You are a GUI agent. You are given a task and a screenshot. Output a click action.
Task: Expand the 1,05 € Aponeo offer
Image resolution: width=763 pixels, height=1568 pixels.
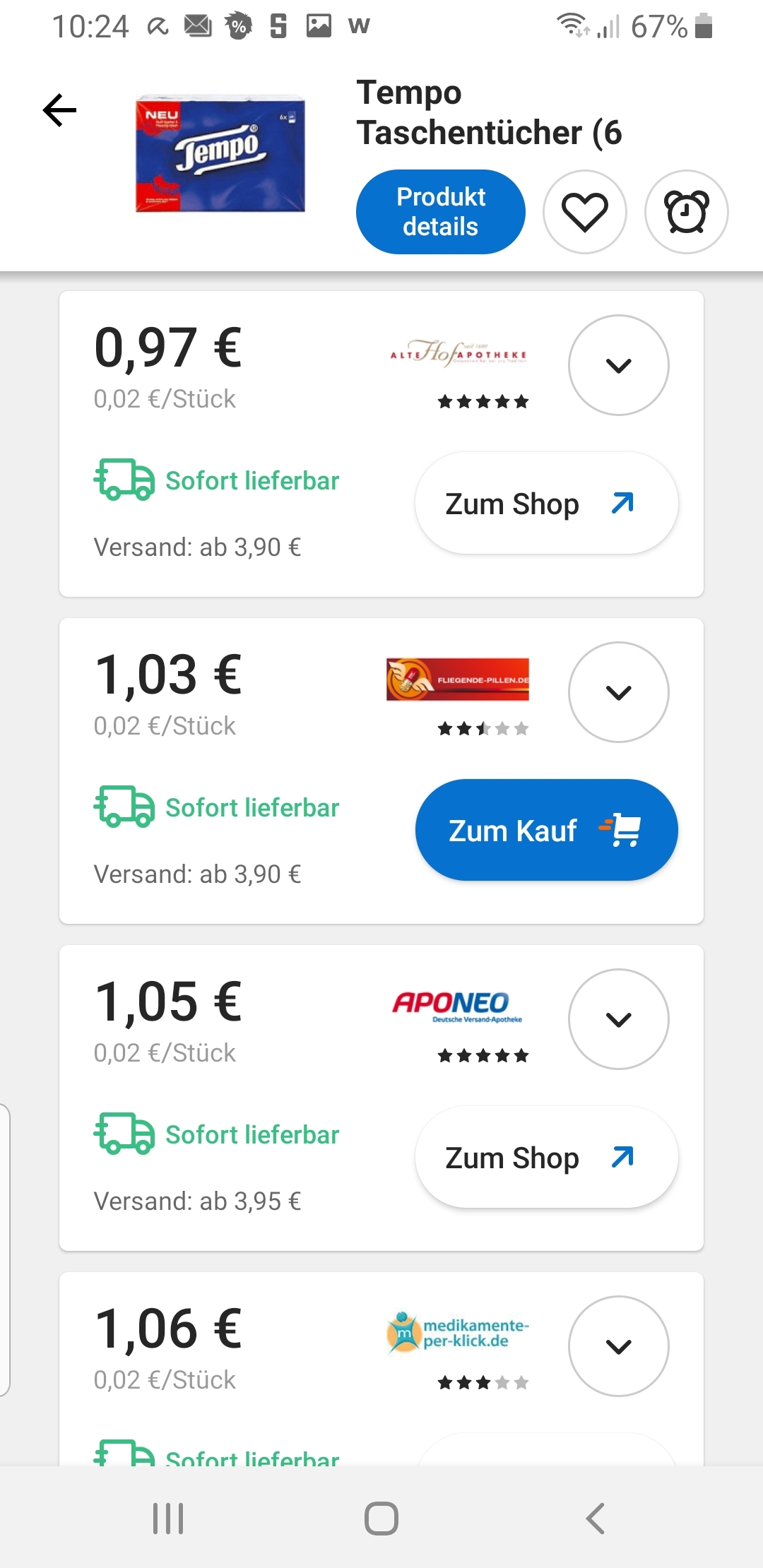[x=619, y=1019]
